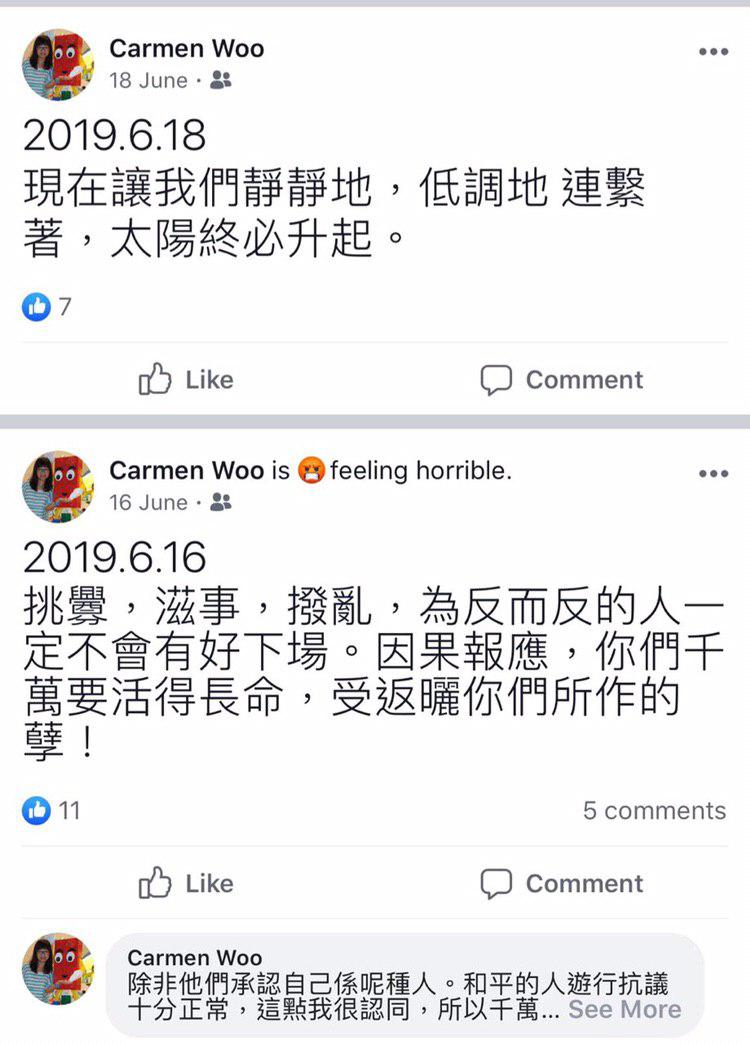Viewport: 750px width, 1044px height.
Task: View the 11 reactions on the 16 June post
Action: coord(52,810)
